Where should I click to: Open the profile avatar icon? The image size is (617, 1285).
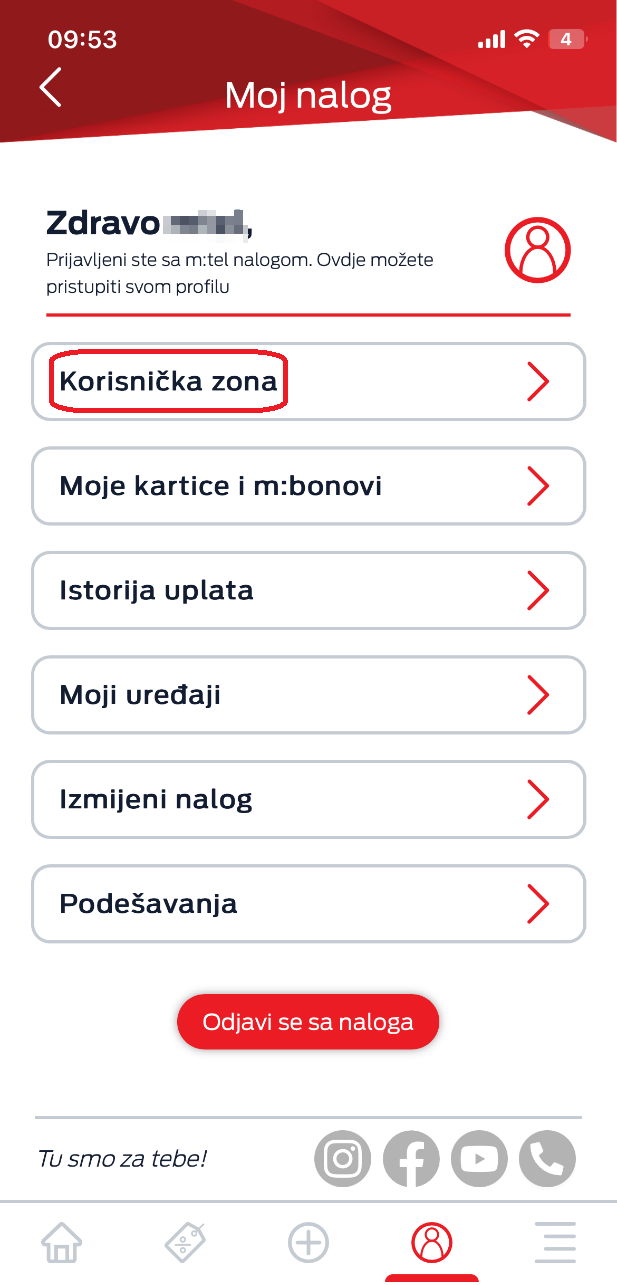[537, 250]
